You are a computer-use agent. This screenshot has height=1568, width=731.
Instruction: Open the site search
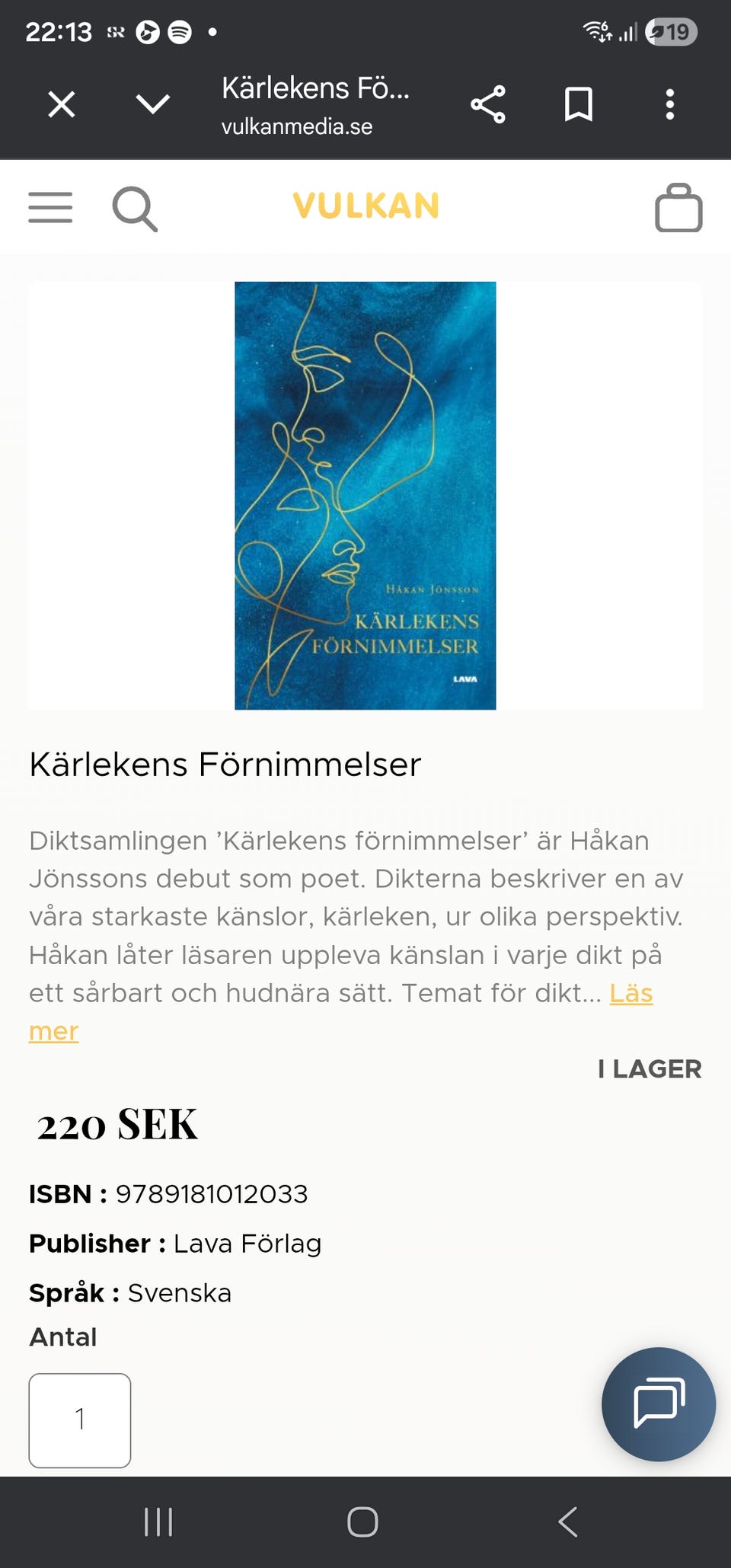[134, 206]
